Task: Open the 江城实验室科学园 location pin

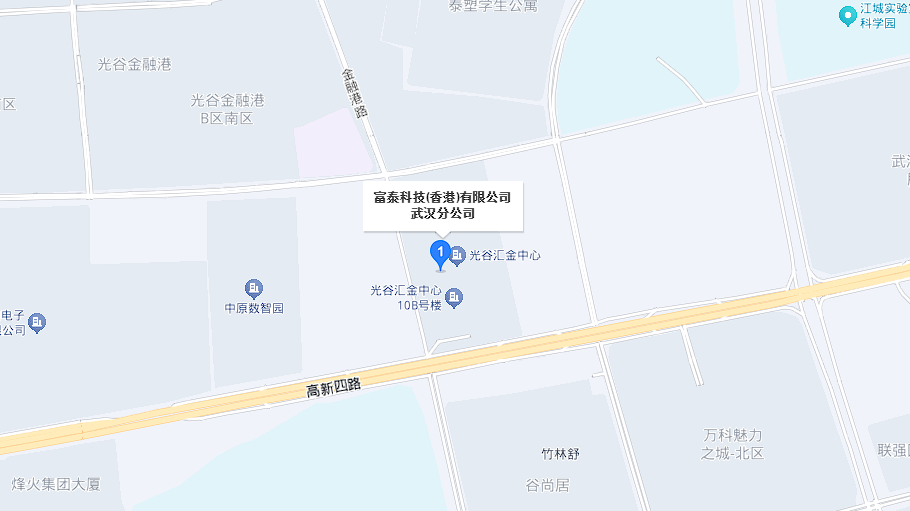Action: 848,15
